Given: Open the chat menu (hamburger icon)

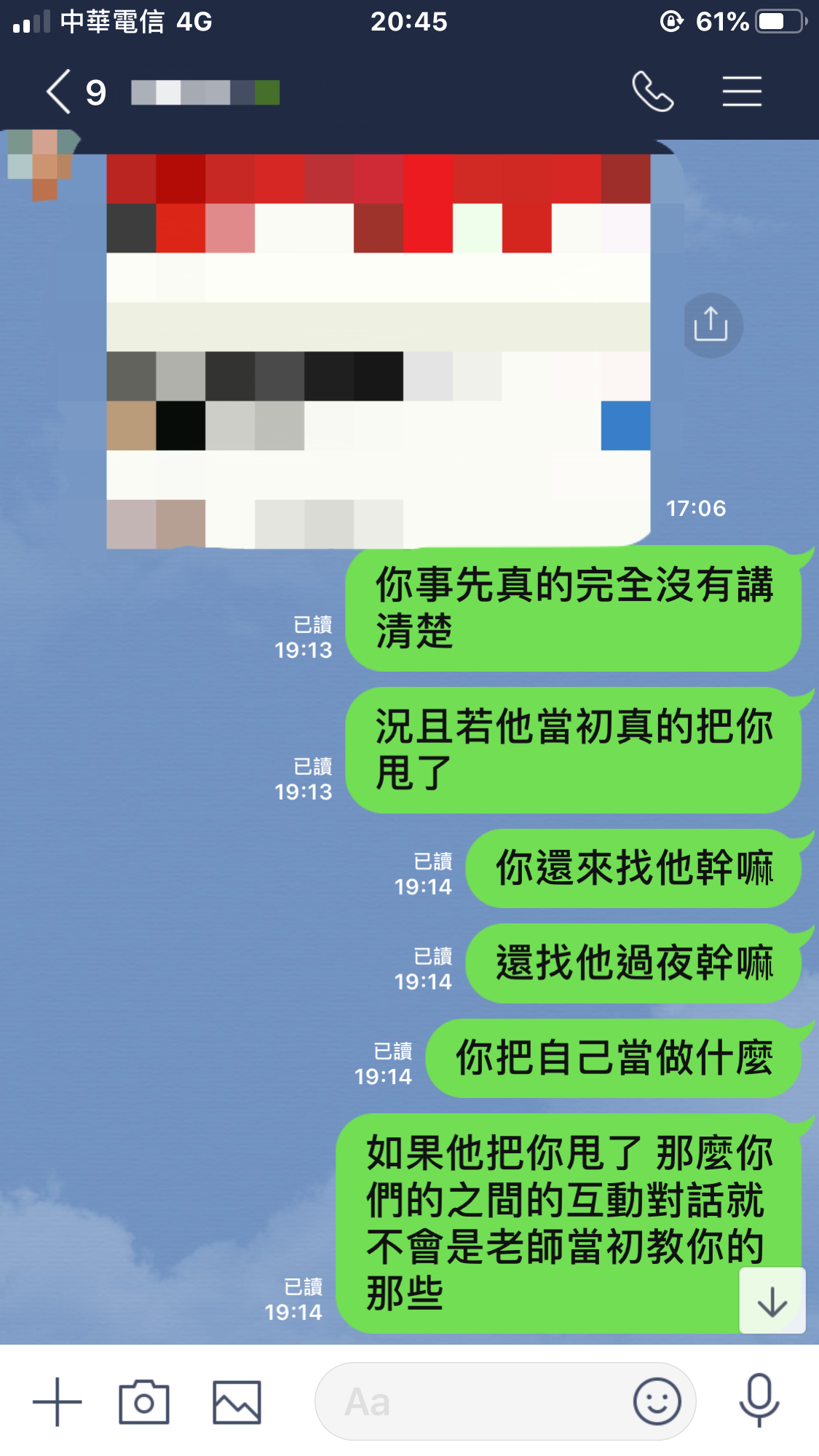Looking at the screenshot, I should coord(741,92).
